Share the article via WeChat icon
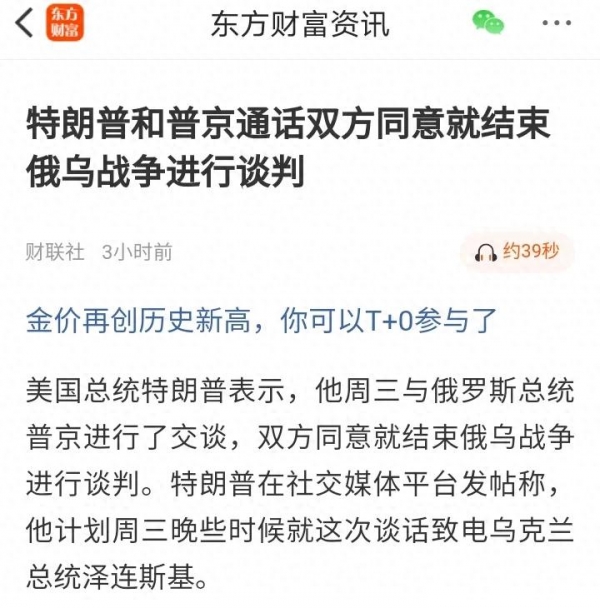The image size is (600, 608). click(x=488, y=23)
